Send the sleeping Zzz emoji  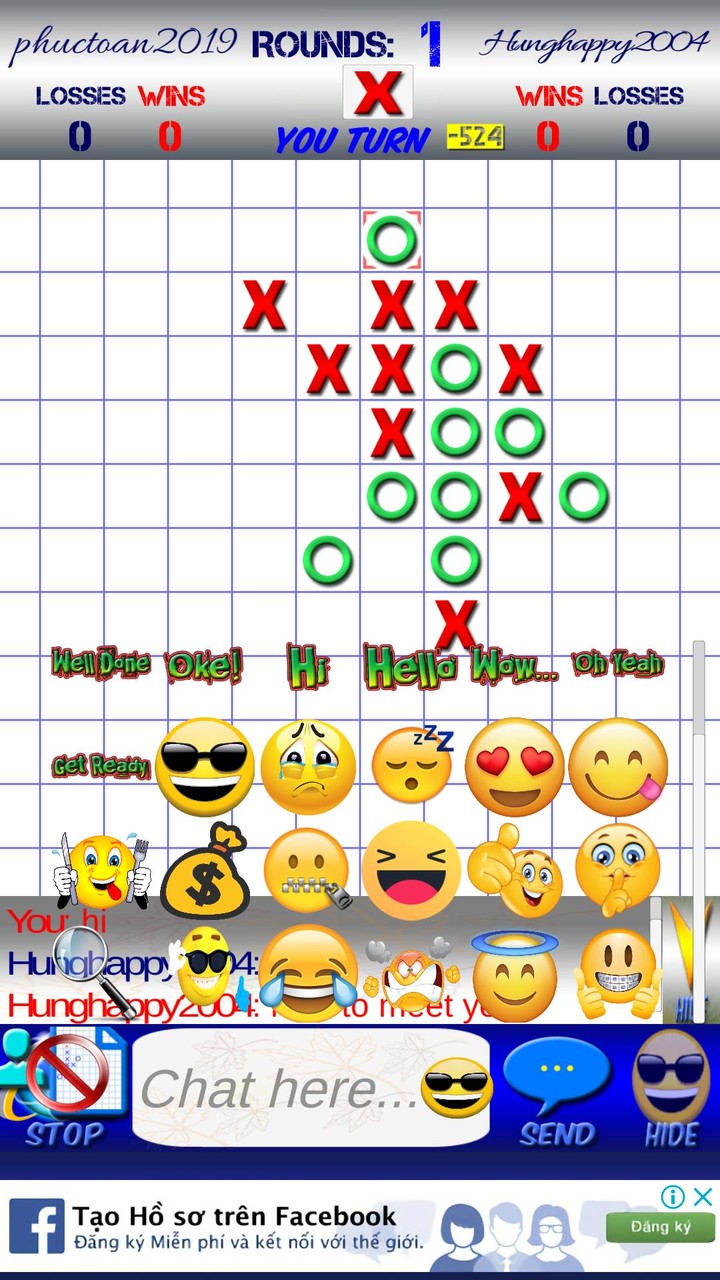pyautogui.click(x=412, y=765)
